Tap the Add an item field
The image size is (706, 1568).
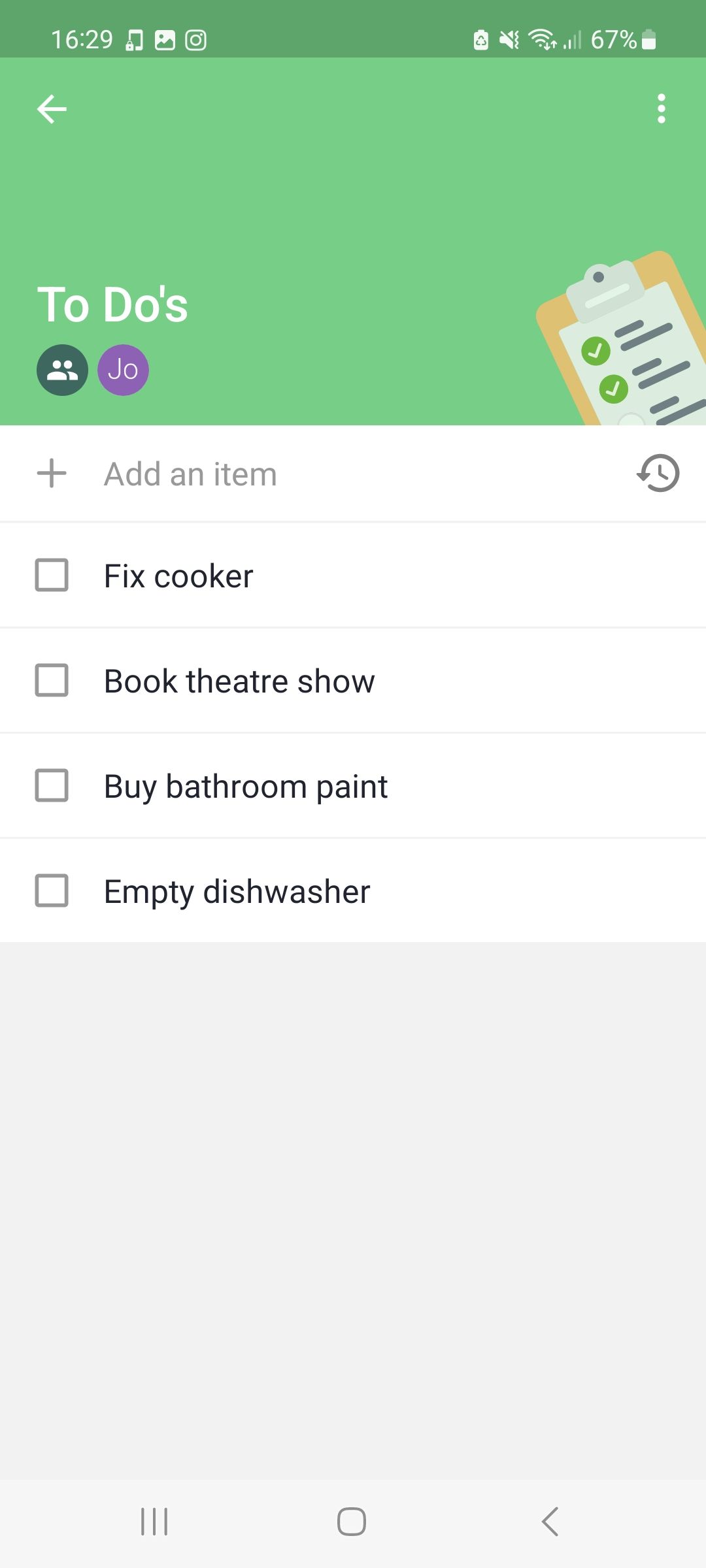tap(261, 473)
